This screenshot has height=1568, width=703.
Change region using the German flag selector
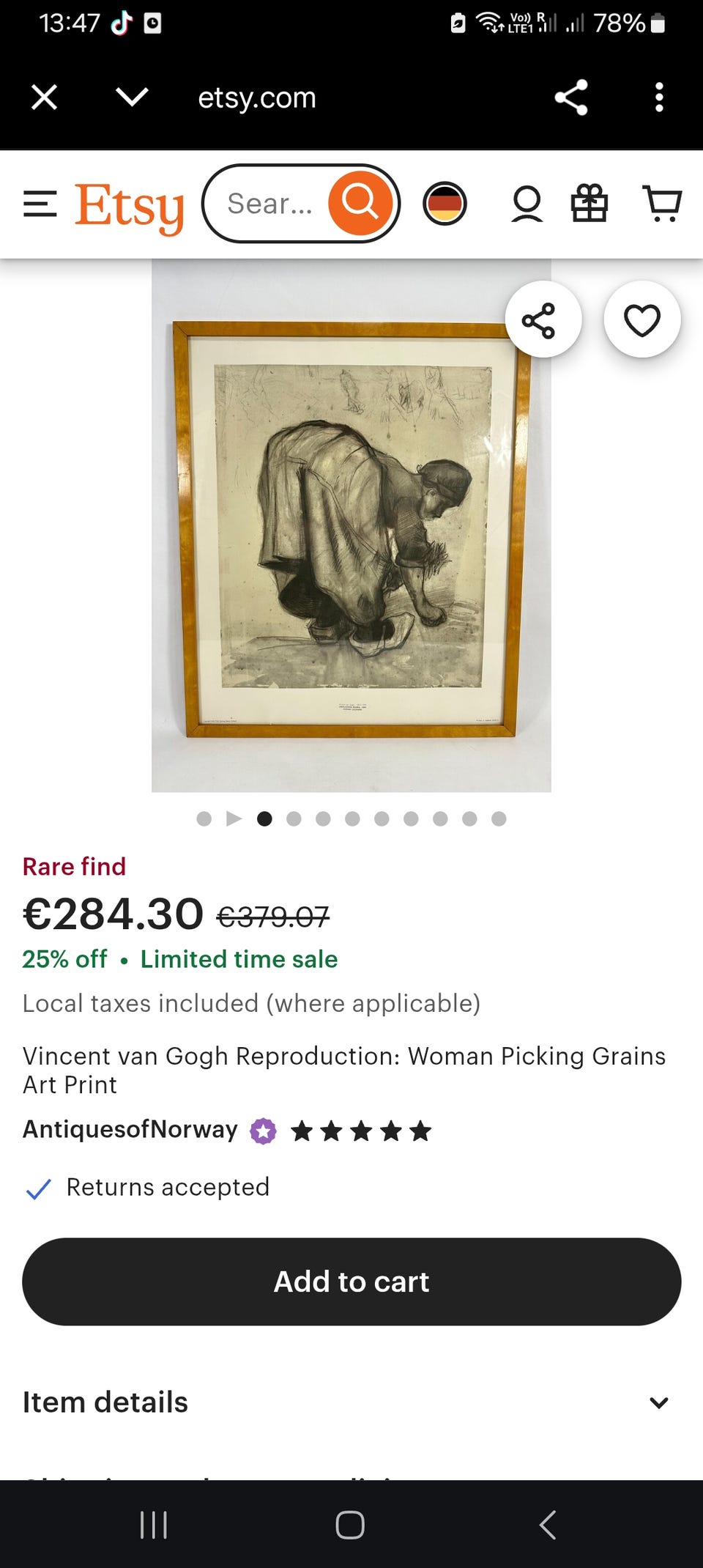(444, 203)
